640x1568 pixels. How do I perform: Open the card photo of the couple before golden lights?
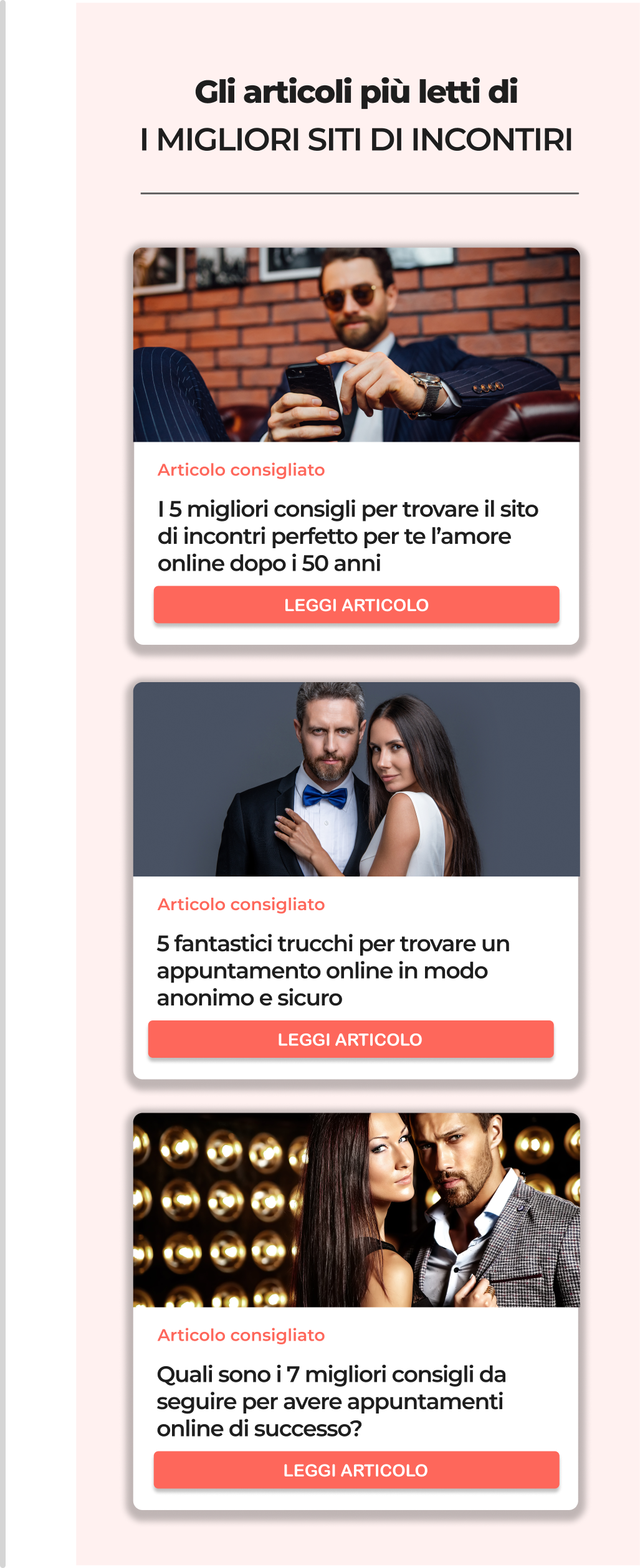[356, 1210]
